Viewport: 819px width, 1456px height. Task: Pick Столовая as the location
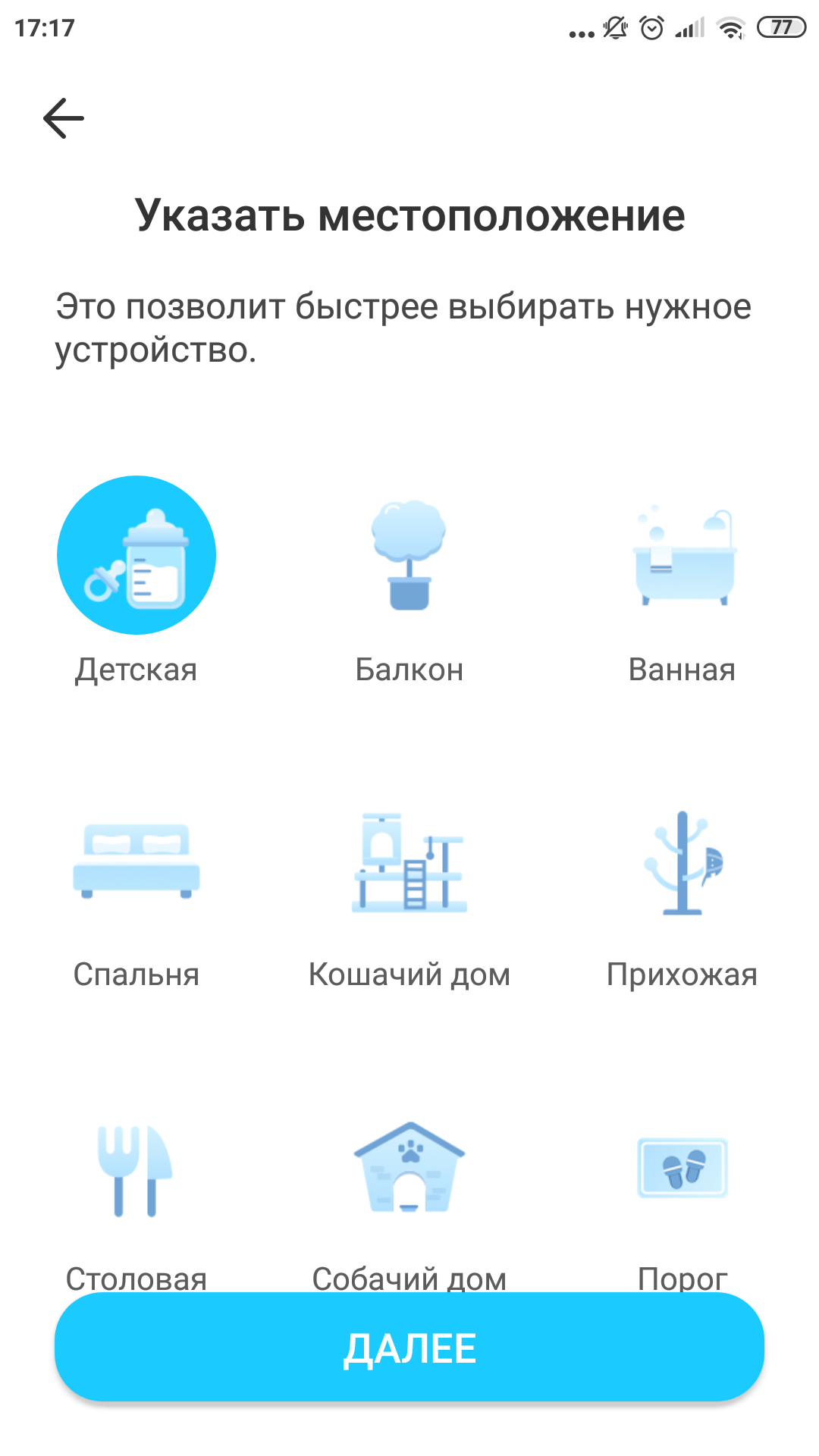click(136, 1172)
